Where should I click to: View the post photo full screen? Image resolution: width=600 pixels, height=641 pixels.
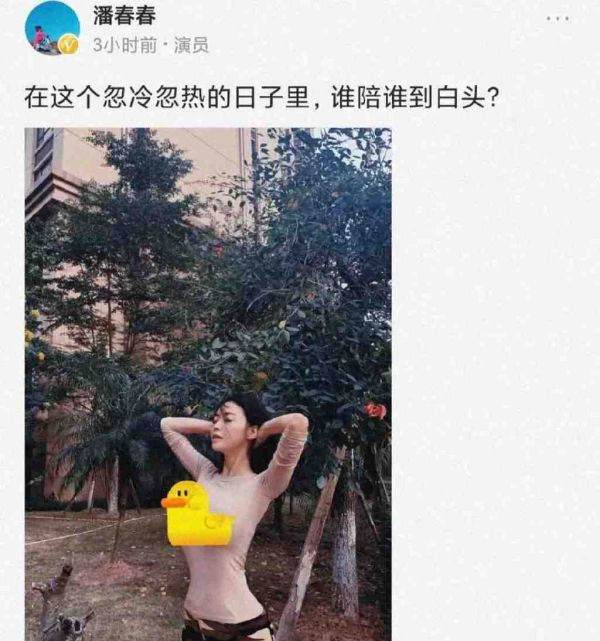click(208, 380)
